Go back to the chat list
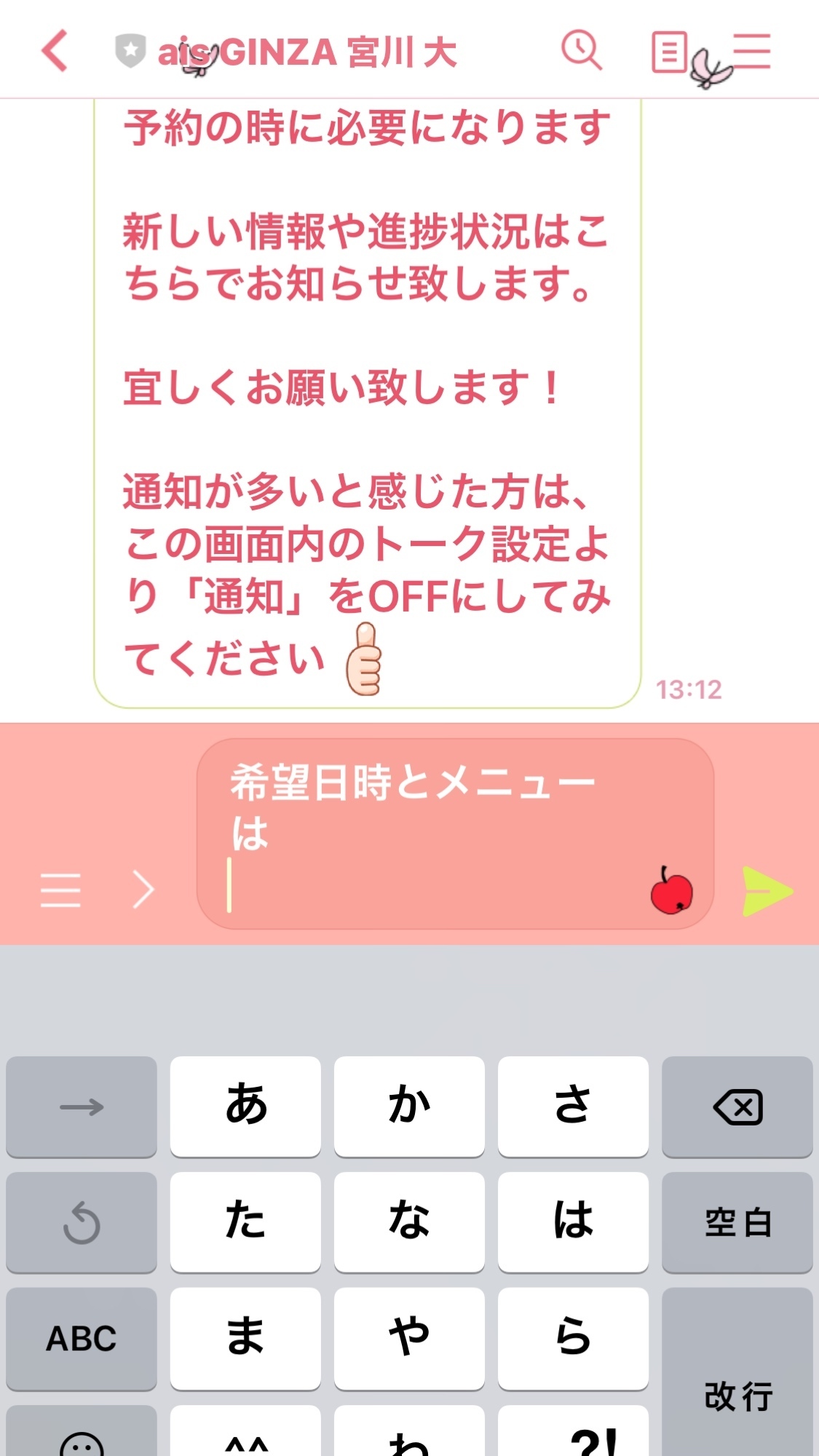The height and width of the screenshot is (1456, 819). click(55, 51)
